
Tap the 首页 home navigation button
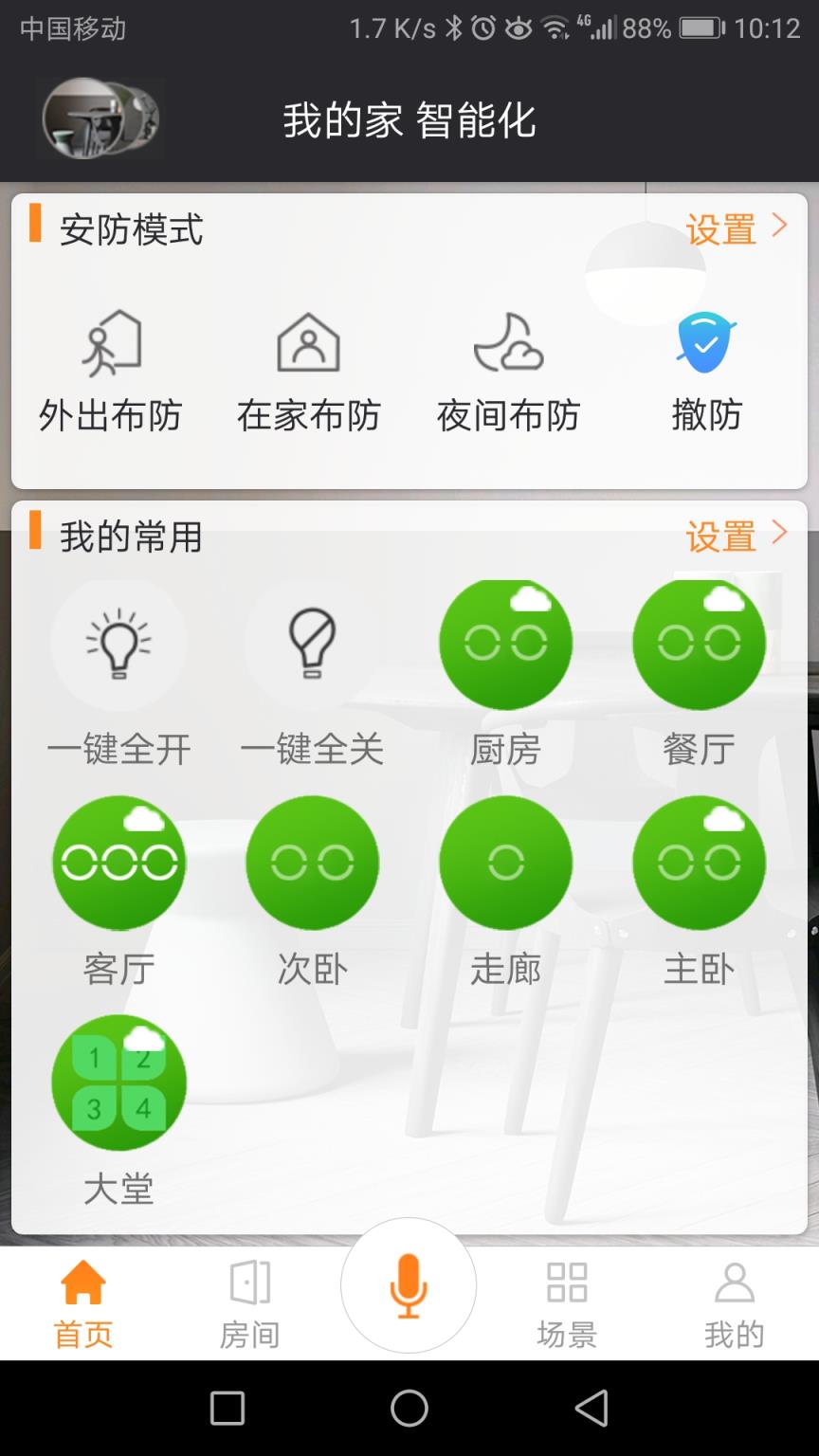(83, 1301)
